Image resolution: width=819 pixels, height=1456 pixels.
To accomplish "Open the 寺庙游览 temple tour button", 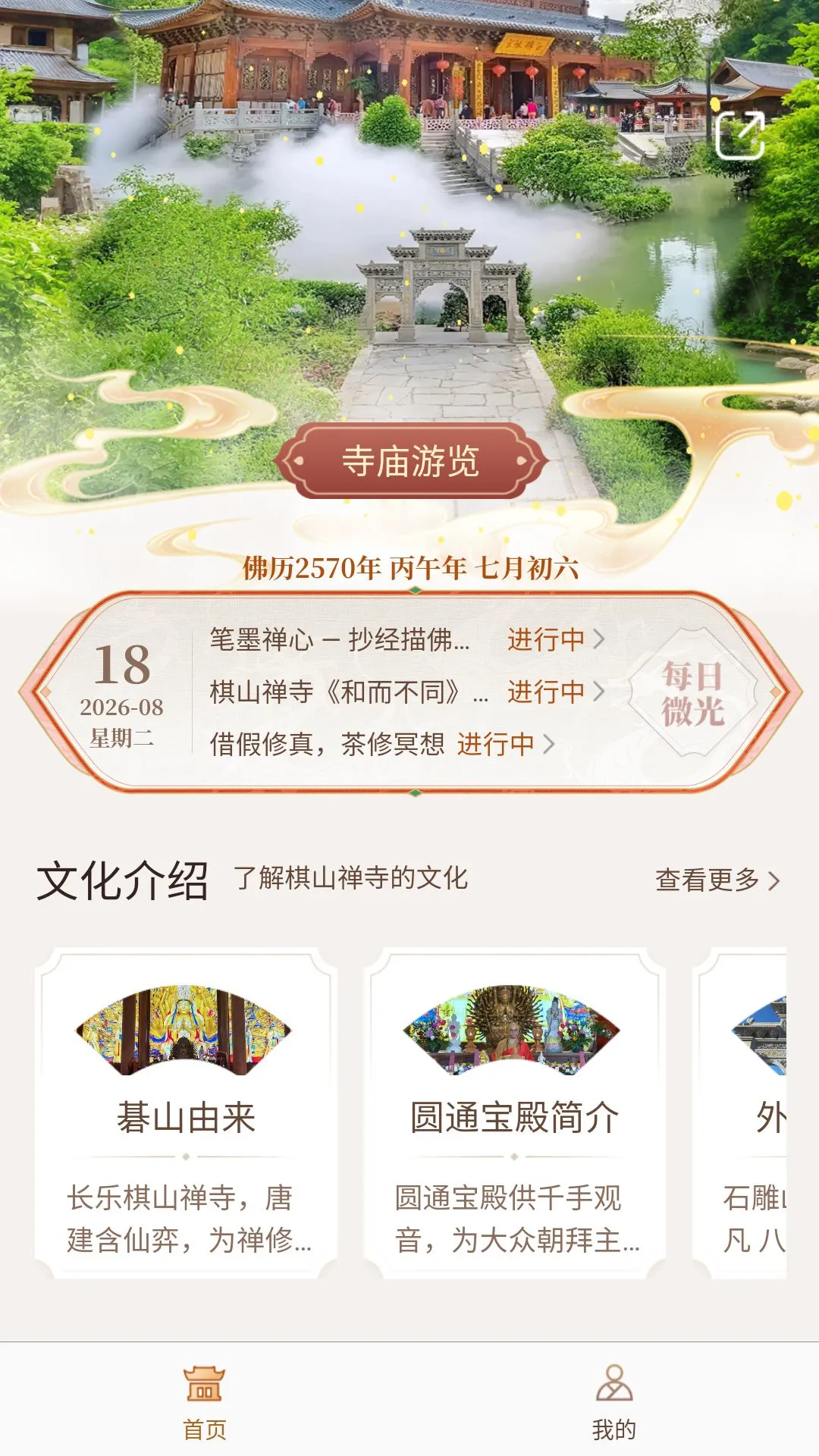I will (x=410, y=461).
